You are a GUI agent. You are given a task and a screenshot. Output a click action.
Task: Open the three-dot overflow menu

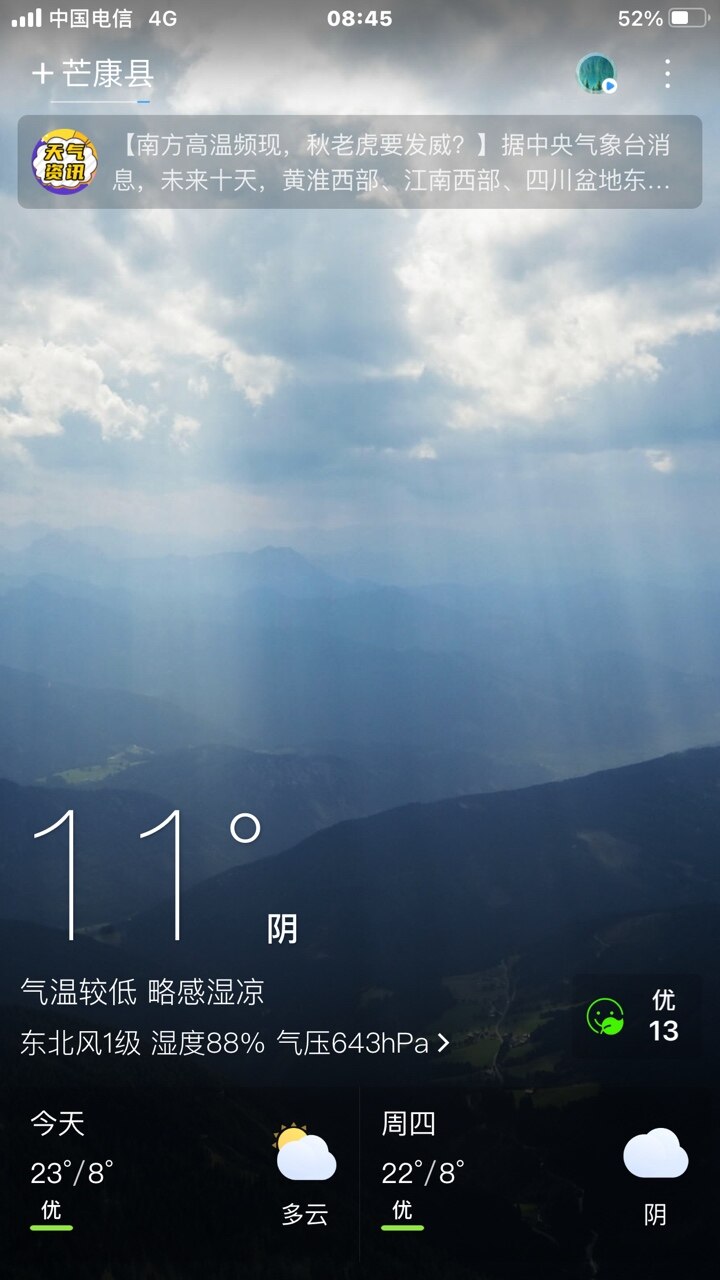[667, 73]
